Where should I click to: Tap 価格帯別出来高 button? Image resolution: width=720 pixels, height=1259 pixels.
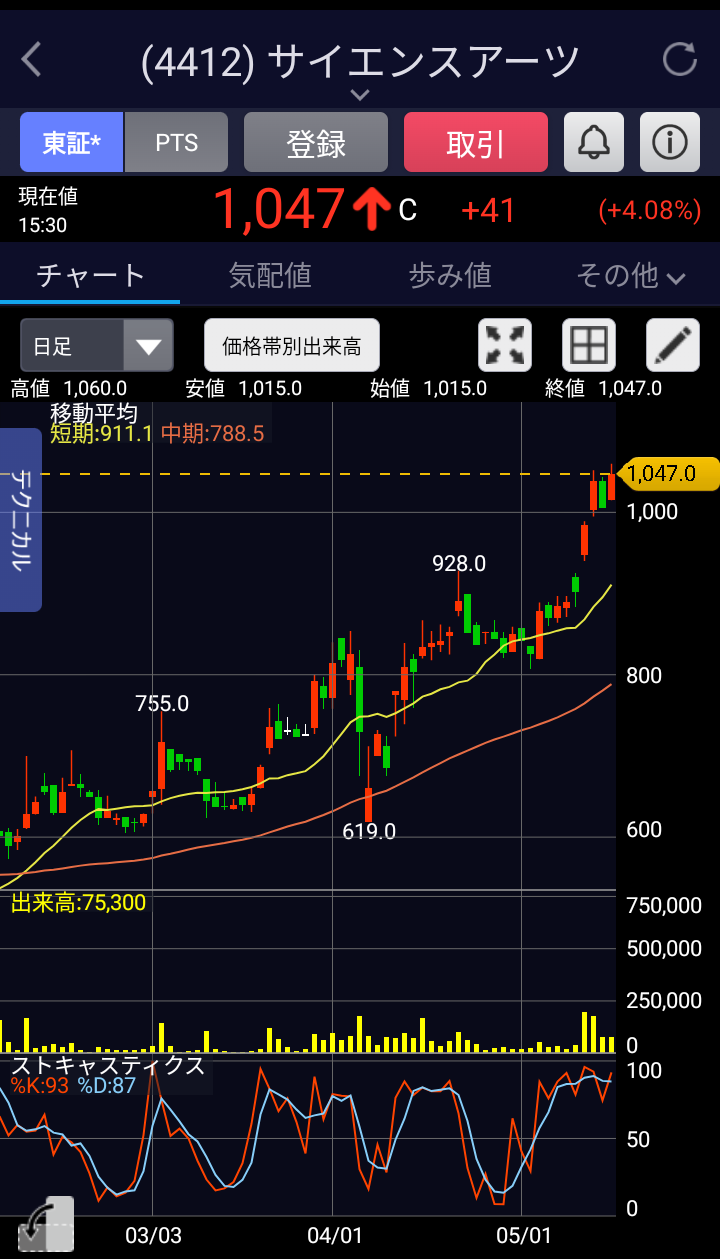(291, 346)
